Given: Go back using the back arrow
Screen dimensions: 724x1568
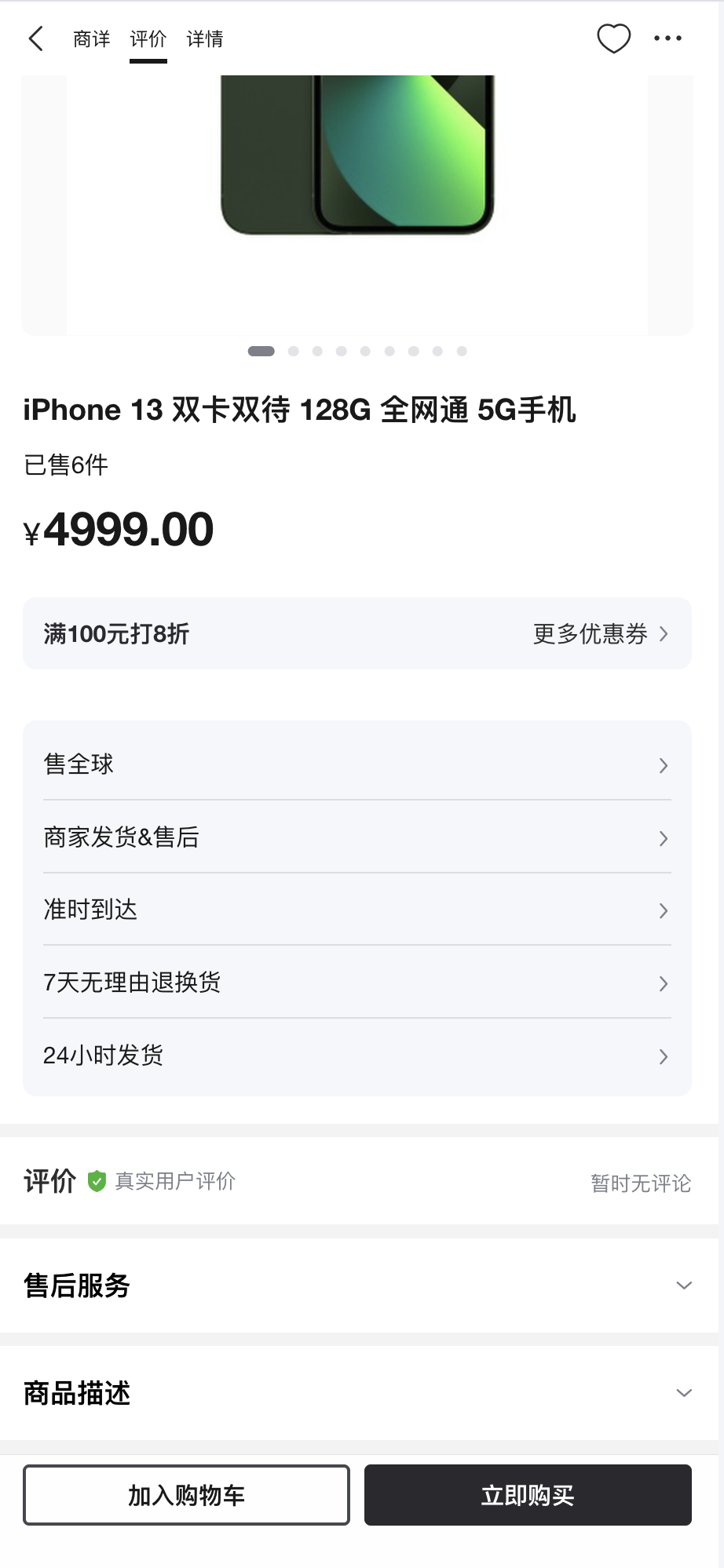Looking at the screenshot, I should coord(36,38).
